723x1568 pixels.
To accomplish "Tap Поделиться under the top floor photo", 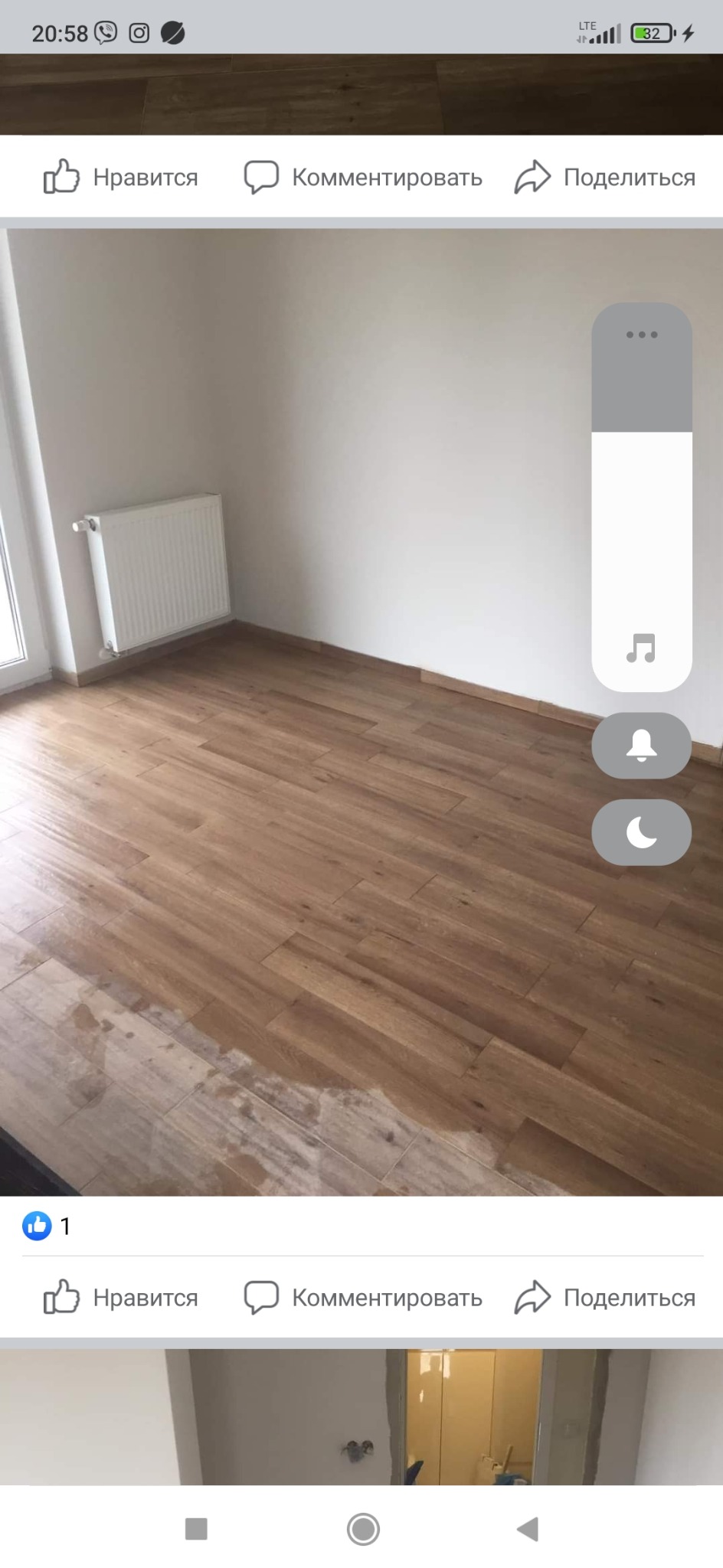I will [x=605, y=178].
